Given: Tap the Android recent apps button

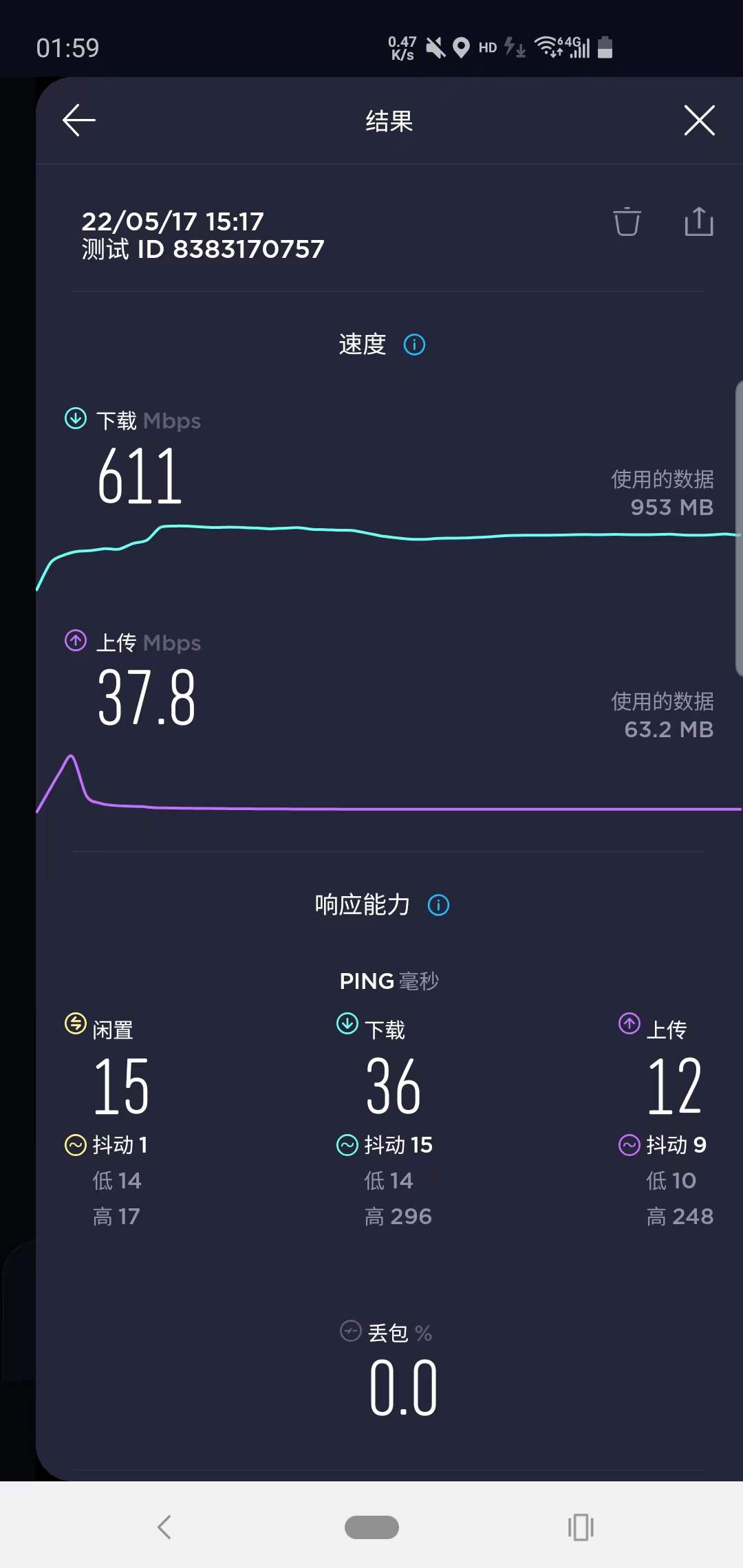Looking at the screenshot, I should tap(580, 1527).
